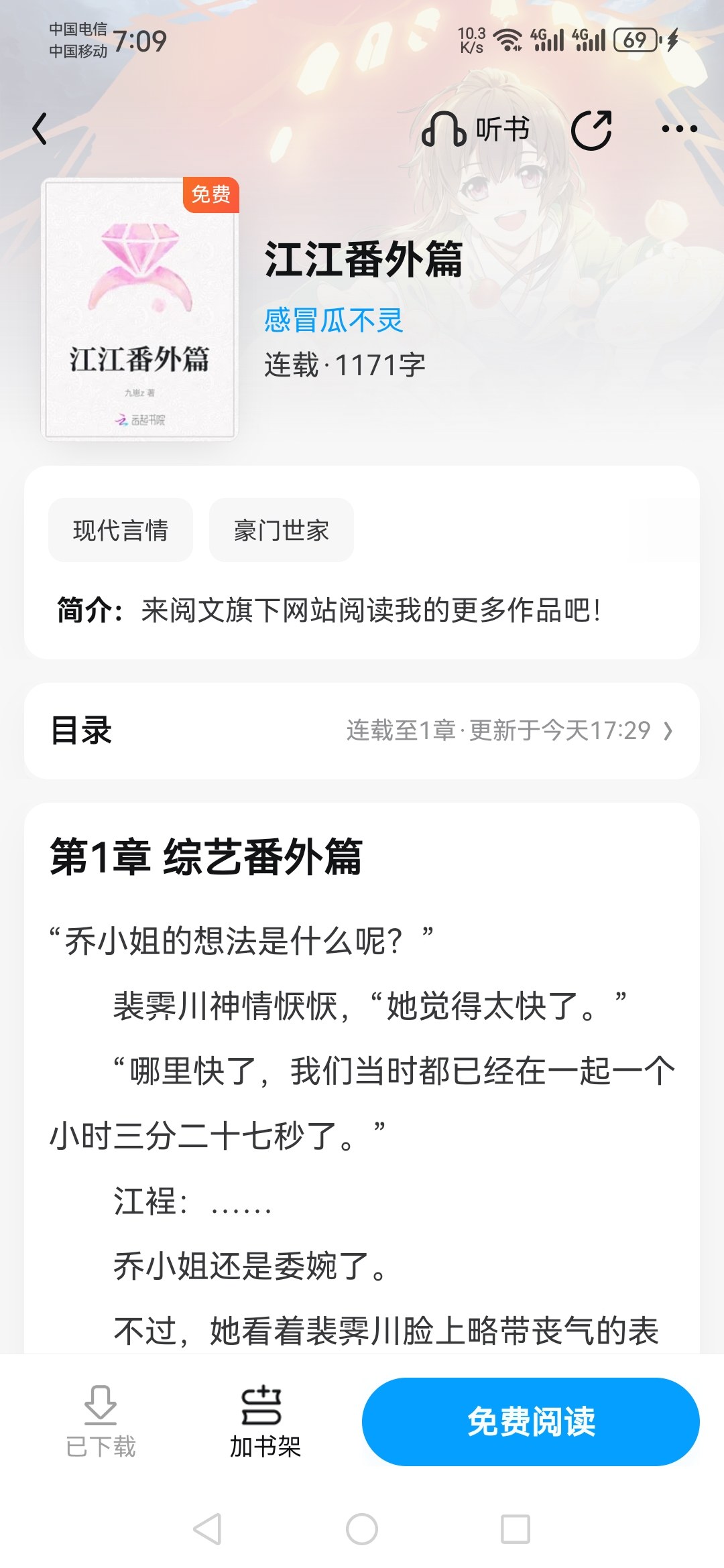724x1568 pixels.
Task: Open the 现代言情 tag
Action: (x=121, y=530)
